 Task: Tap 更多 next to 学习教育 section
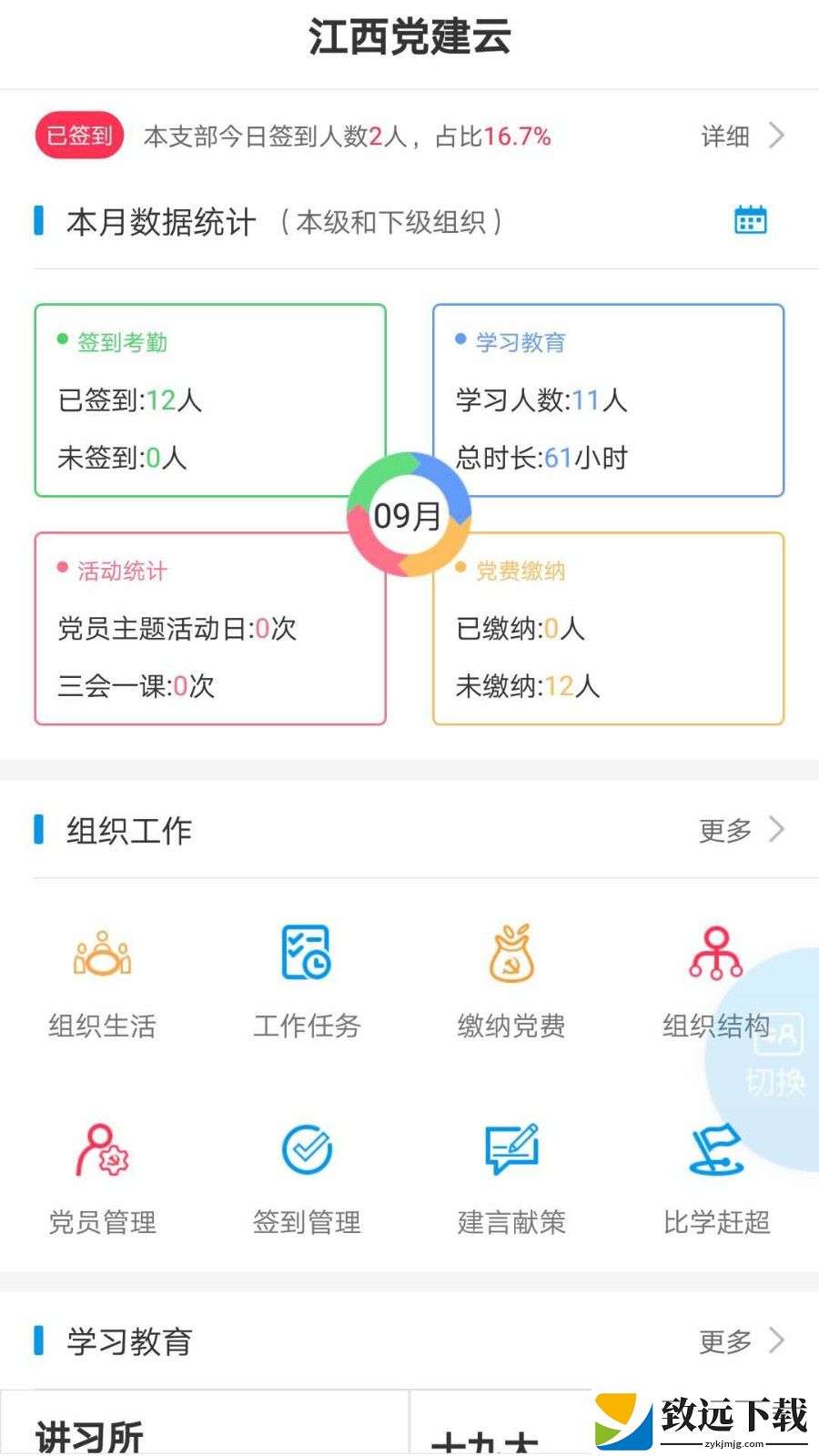742,1340
